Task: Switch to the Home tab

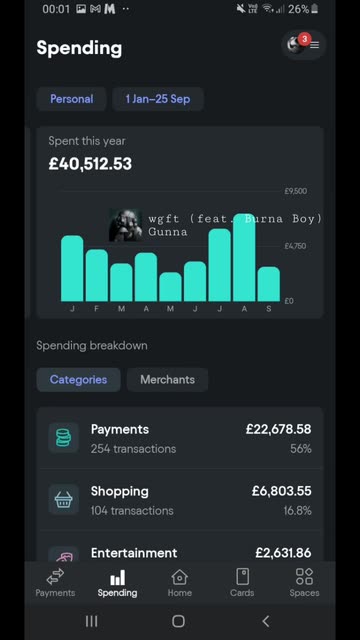Action: tap(180, 583)
